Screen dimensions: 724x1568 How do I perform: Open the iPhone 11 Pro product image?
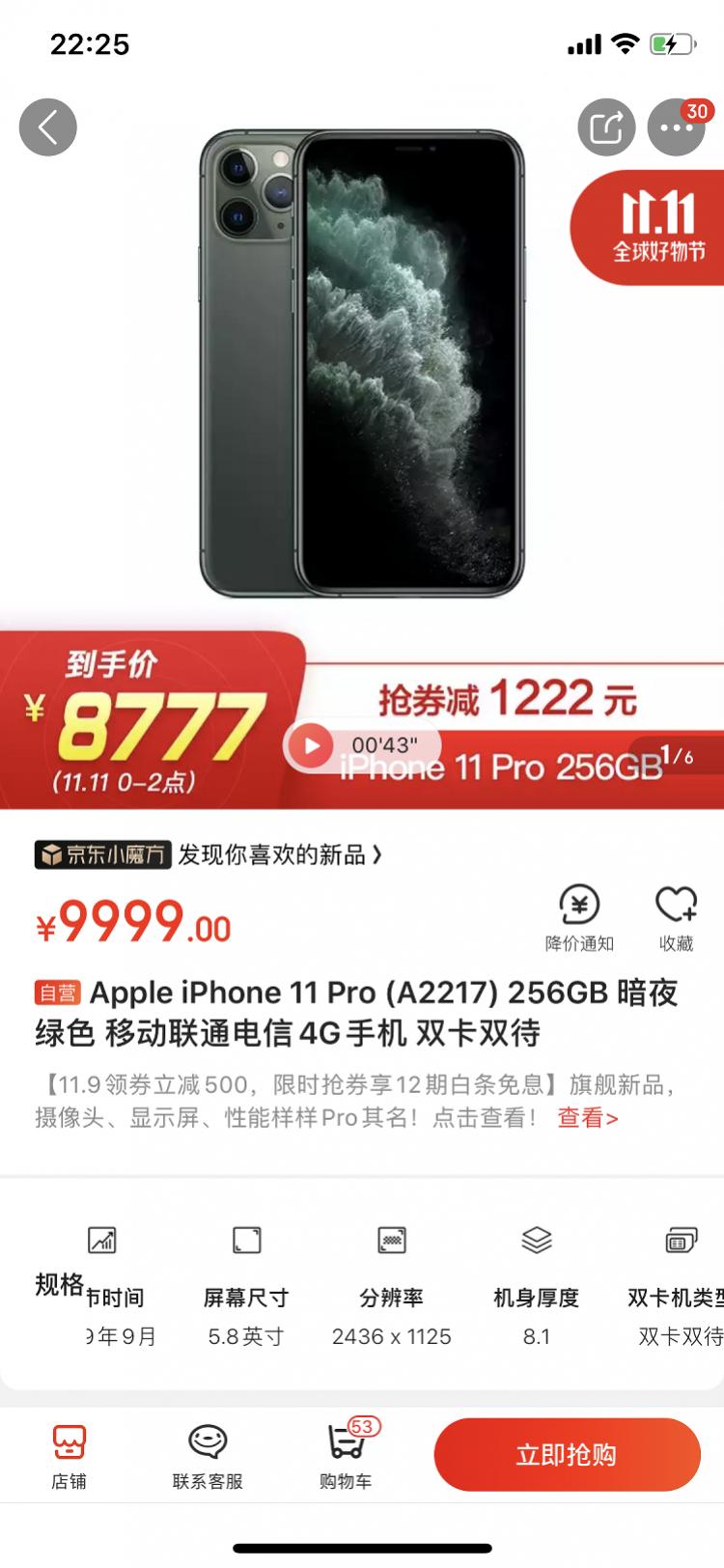pos(362,363)
